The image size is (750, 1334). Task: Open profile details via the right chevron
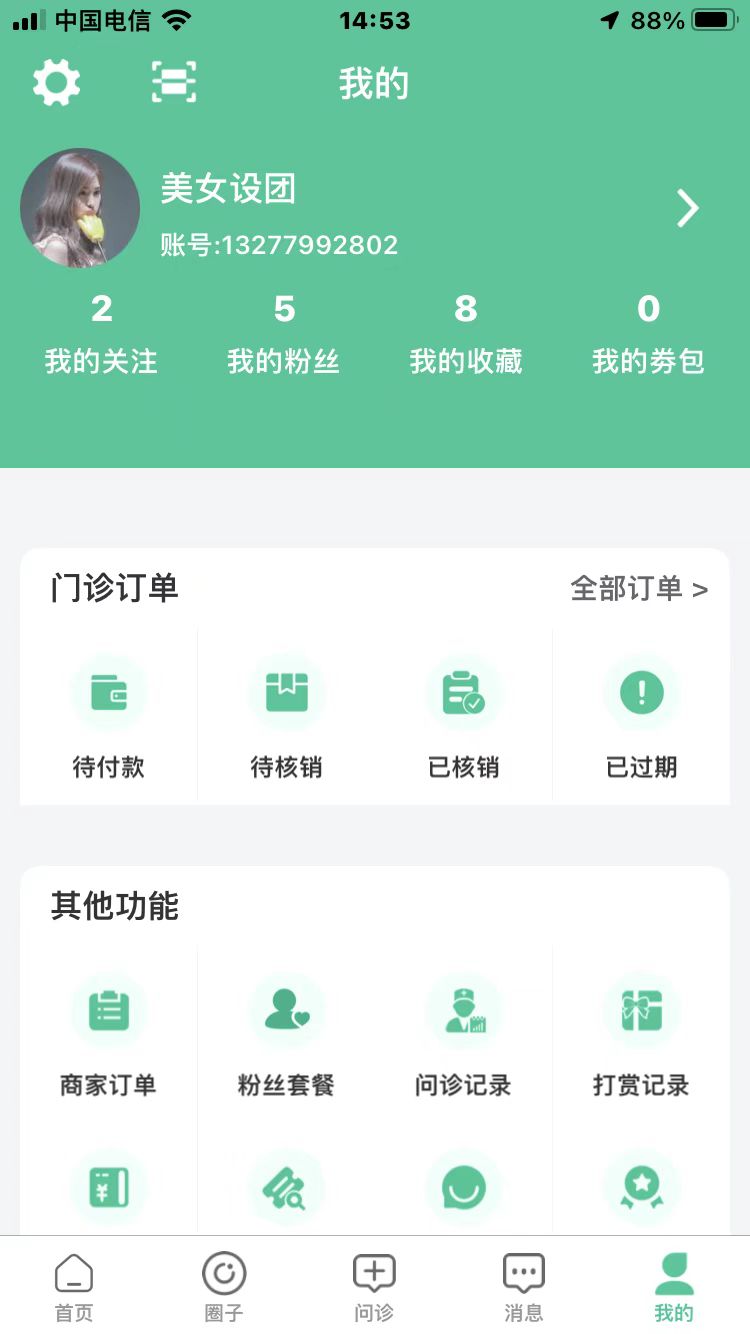pos(688,208)
